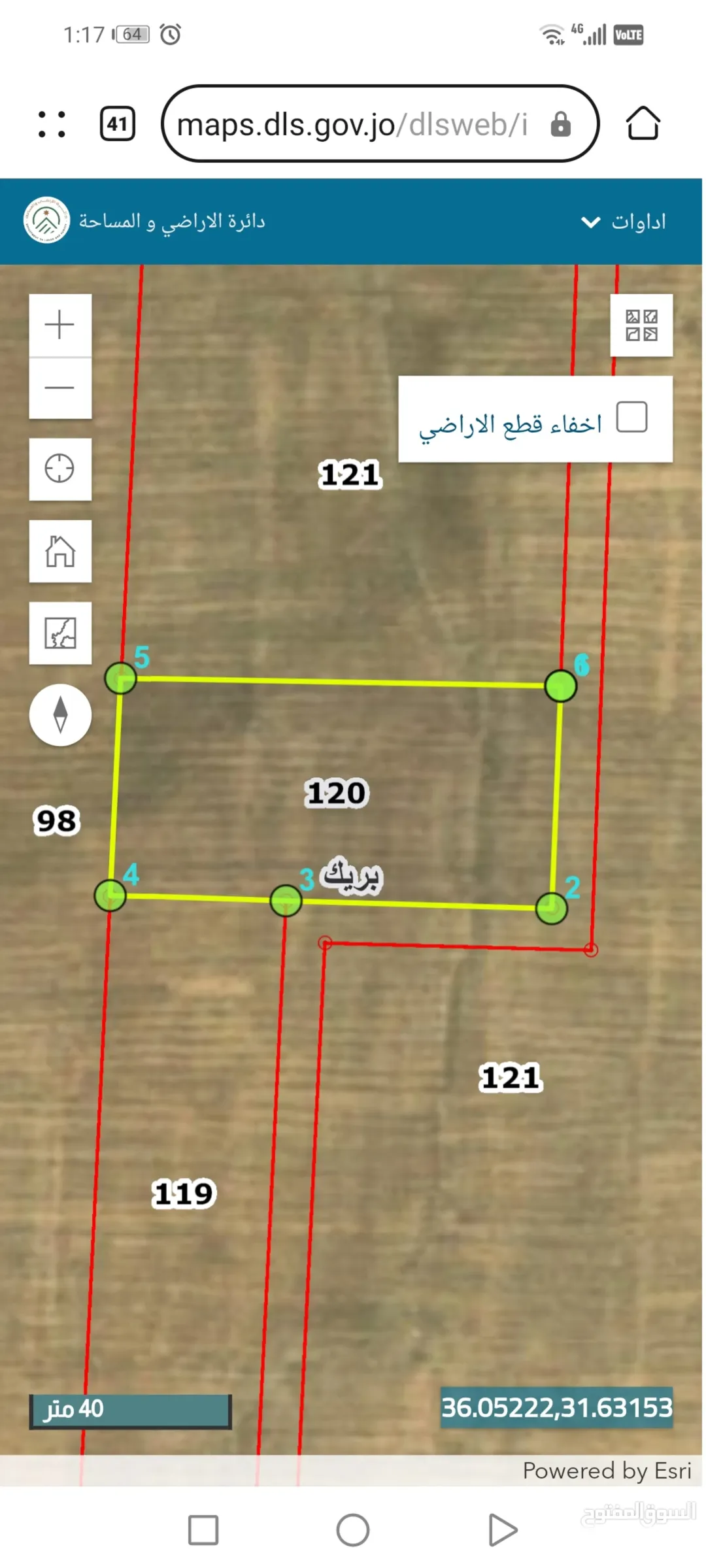Open the browser tabs counter showing 41
The height and width of the screenshot is (1568, 706).
coord(118,124)
